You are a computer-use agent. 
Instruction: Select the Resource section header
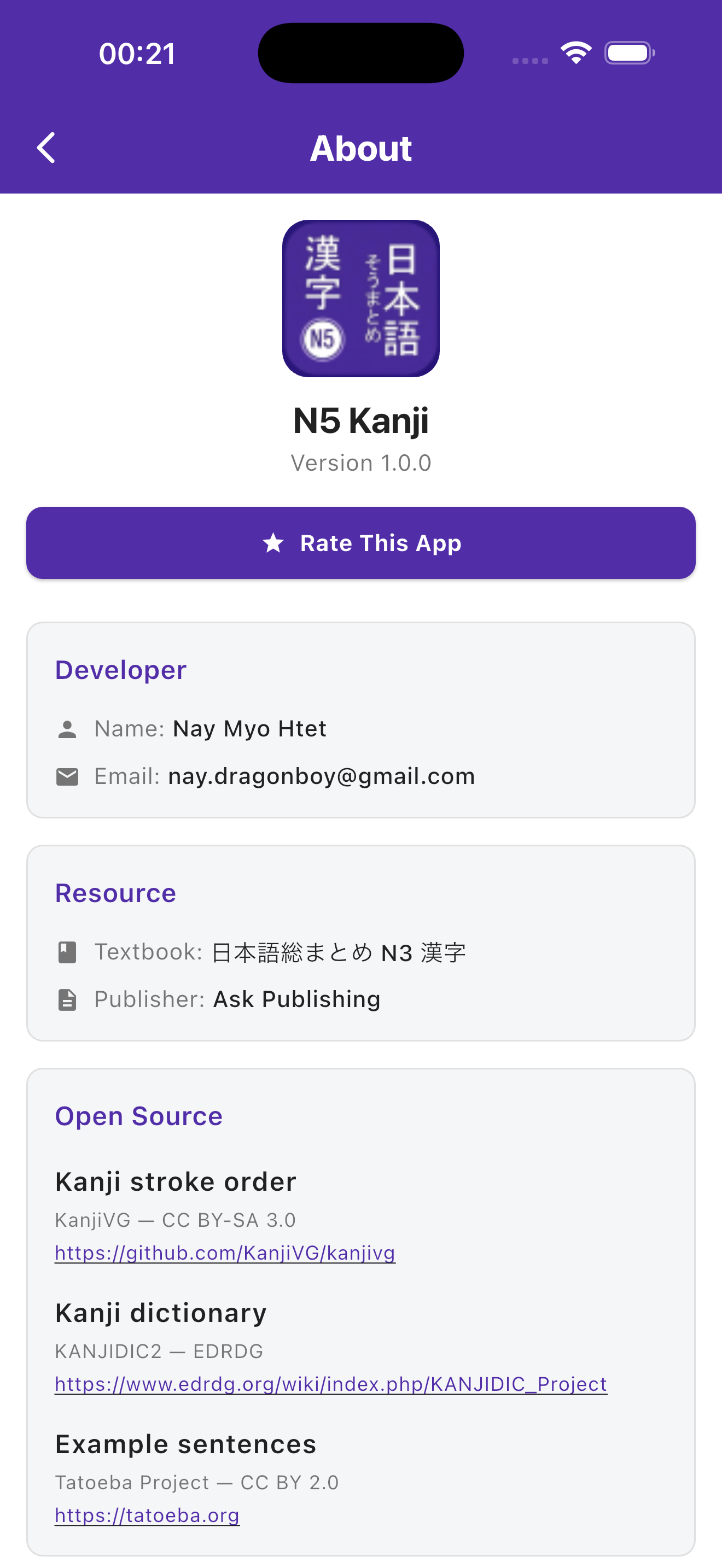[115, 892]
